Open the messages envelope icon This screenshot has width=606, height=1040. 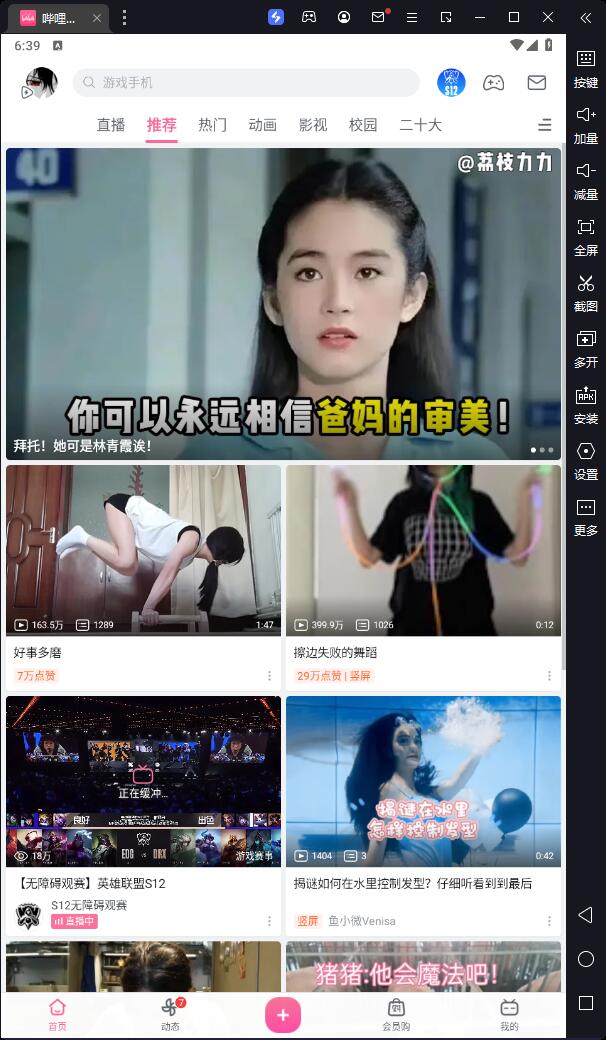coord(537,83)
